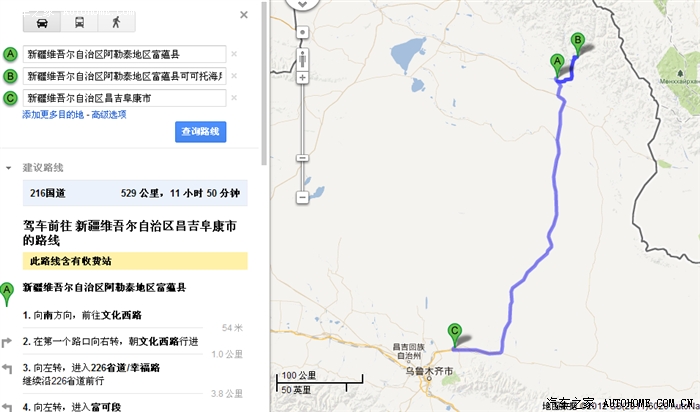
Task: Collapse the 建议路线 suggested routes section
Action: [x=9, y=167]
